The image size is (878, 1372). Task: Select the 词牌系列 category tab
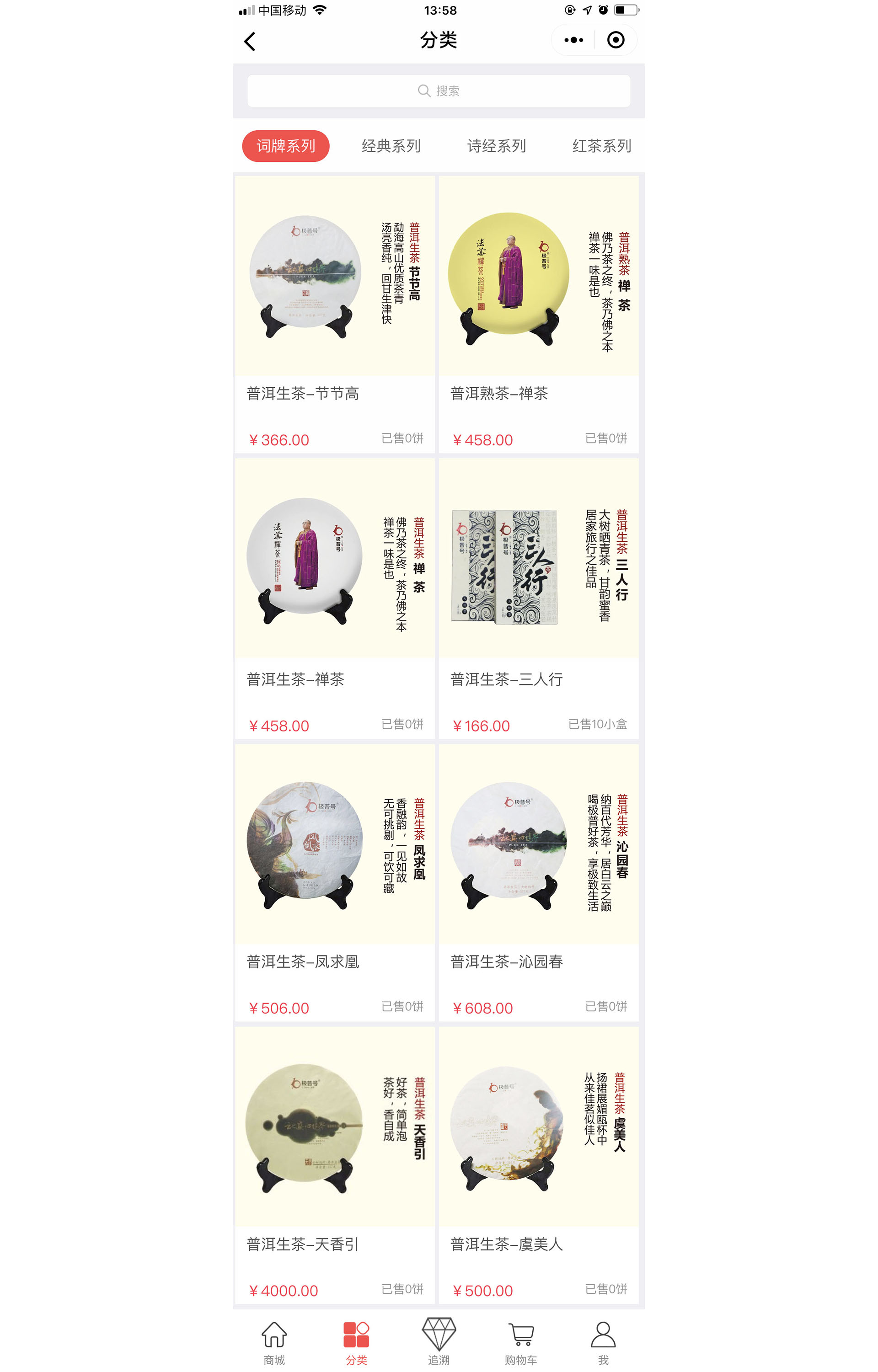(x=286, y=146)
